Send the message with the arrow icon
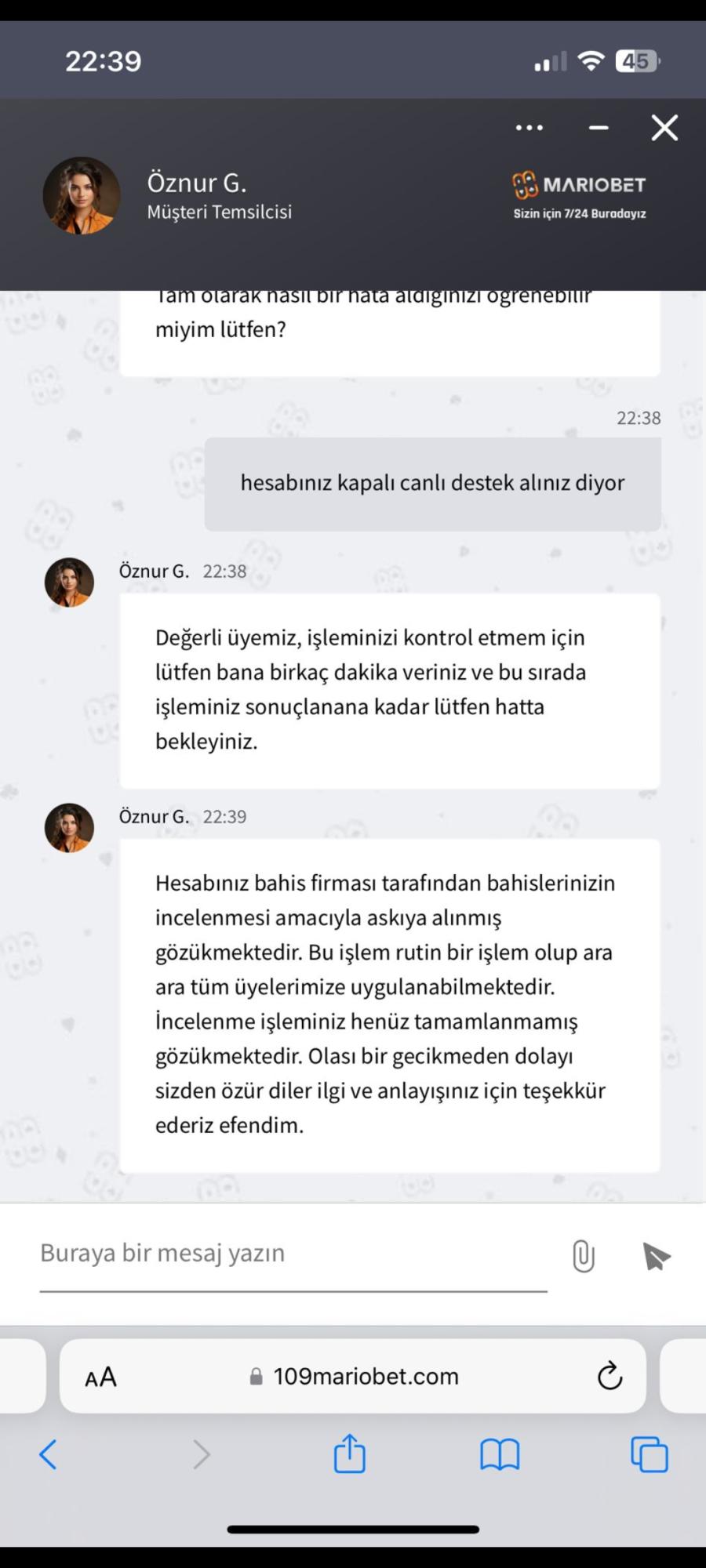The height and width of the screenshot is (1568, 706). tap(656, 1256)
